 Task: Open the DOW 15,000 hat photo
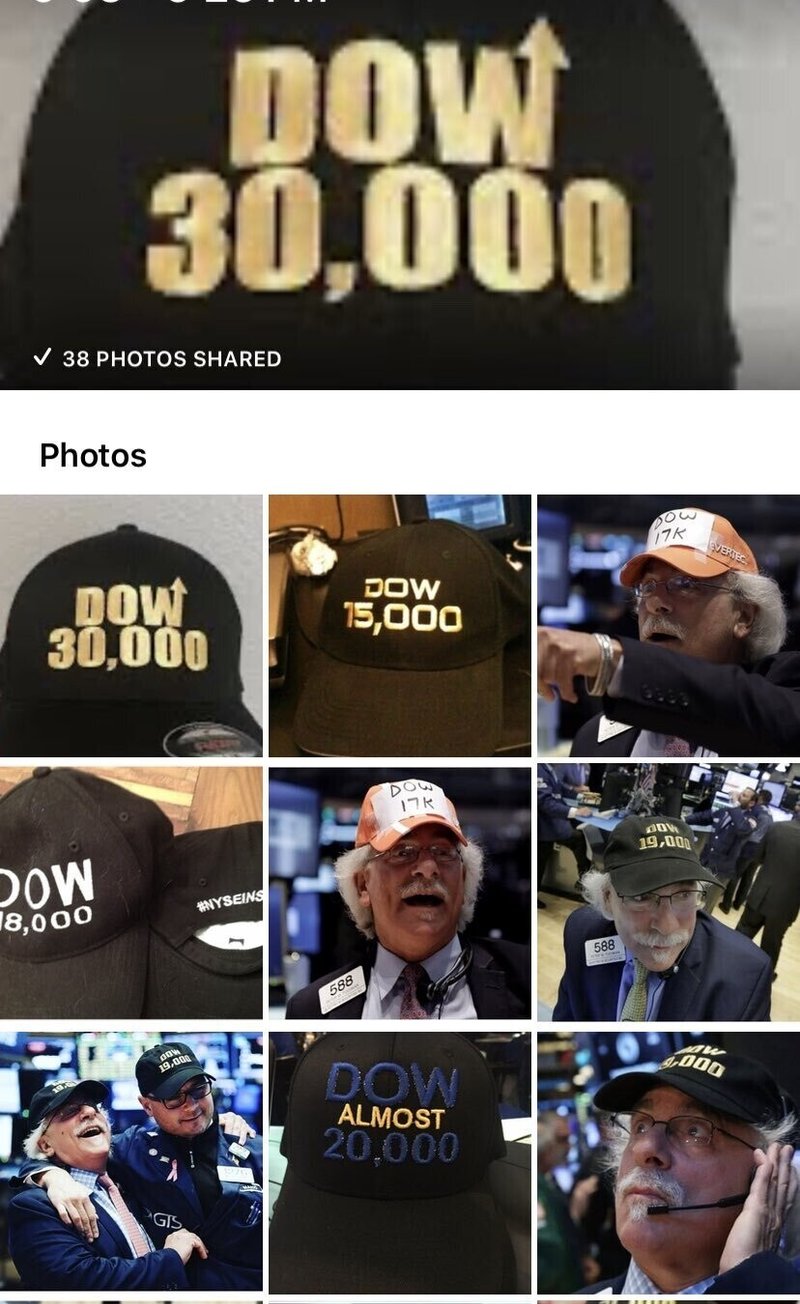point(400,626)
